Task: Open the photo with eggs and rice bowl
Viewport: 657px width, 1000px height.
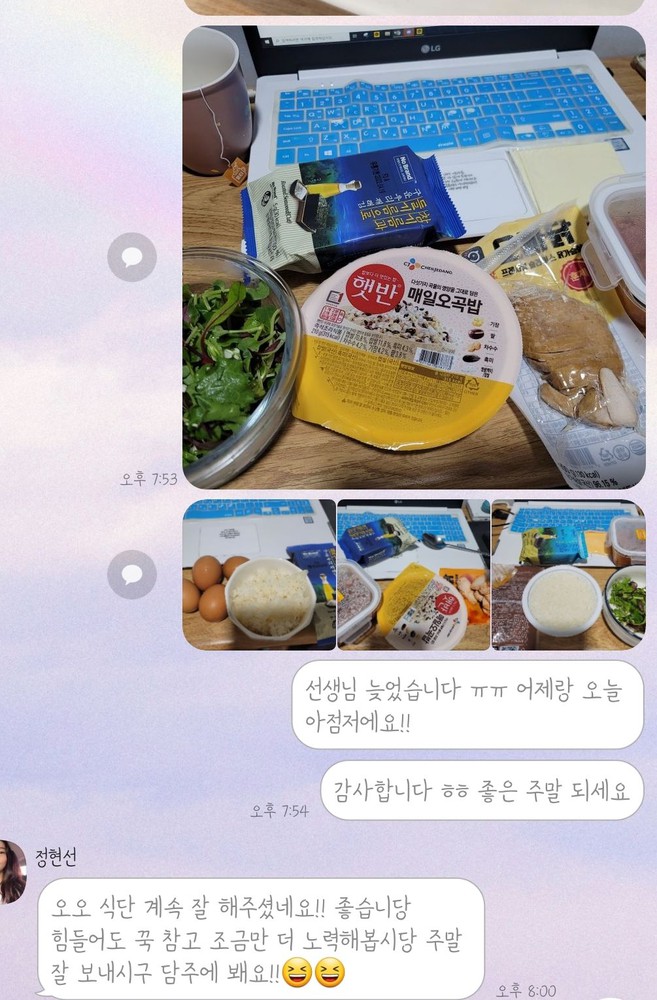Action: [258, 574]
